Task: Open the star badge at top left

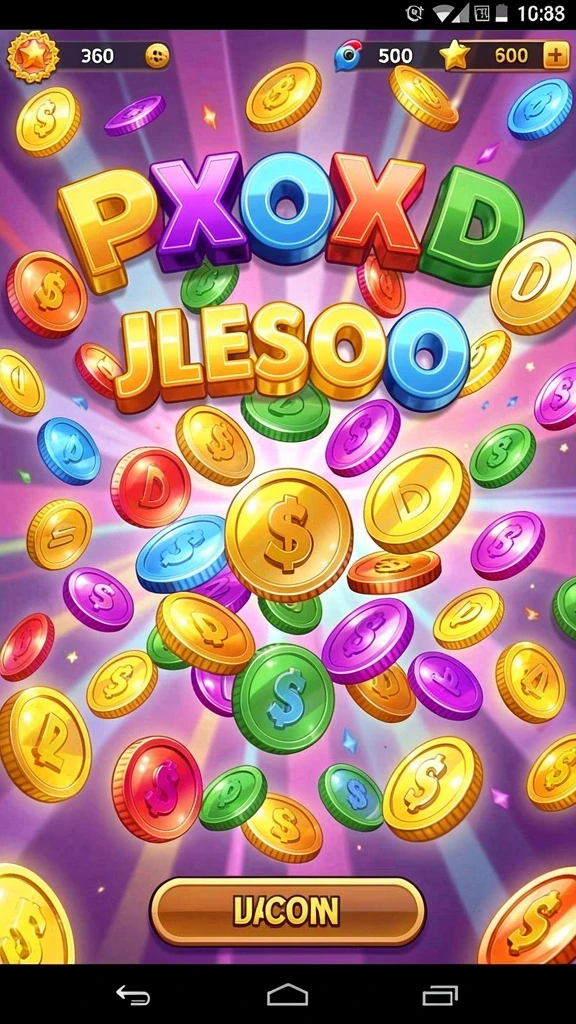Action: tap(33, 57)
